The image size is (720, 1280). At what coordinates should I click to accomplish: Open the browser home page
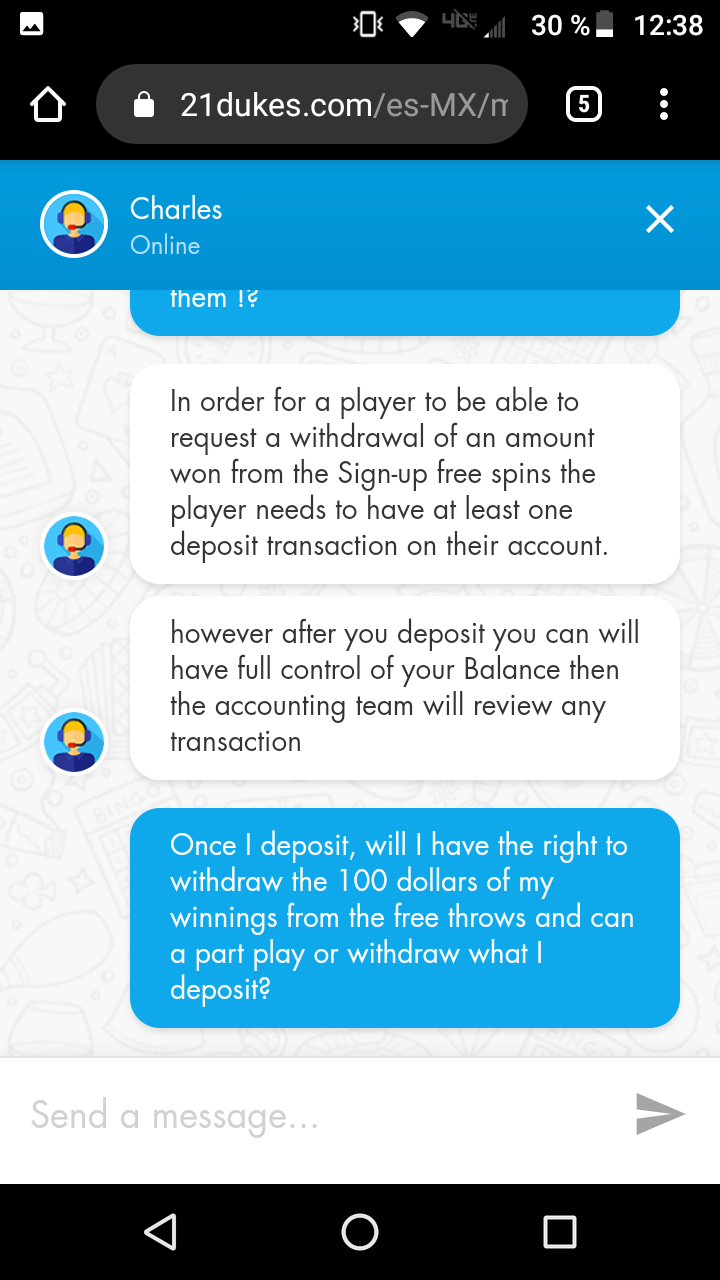[x=48, y=104]
